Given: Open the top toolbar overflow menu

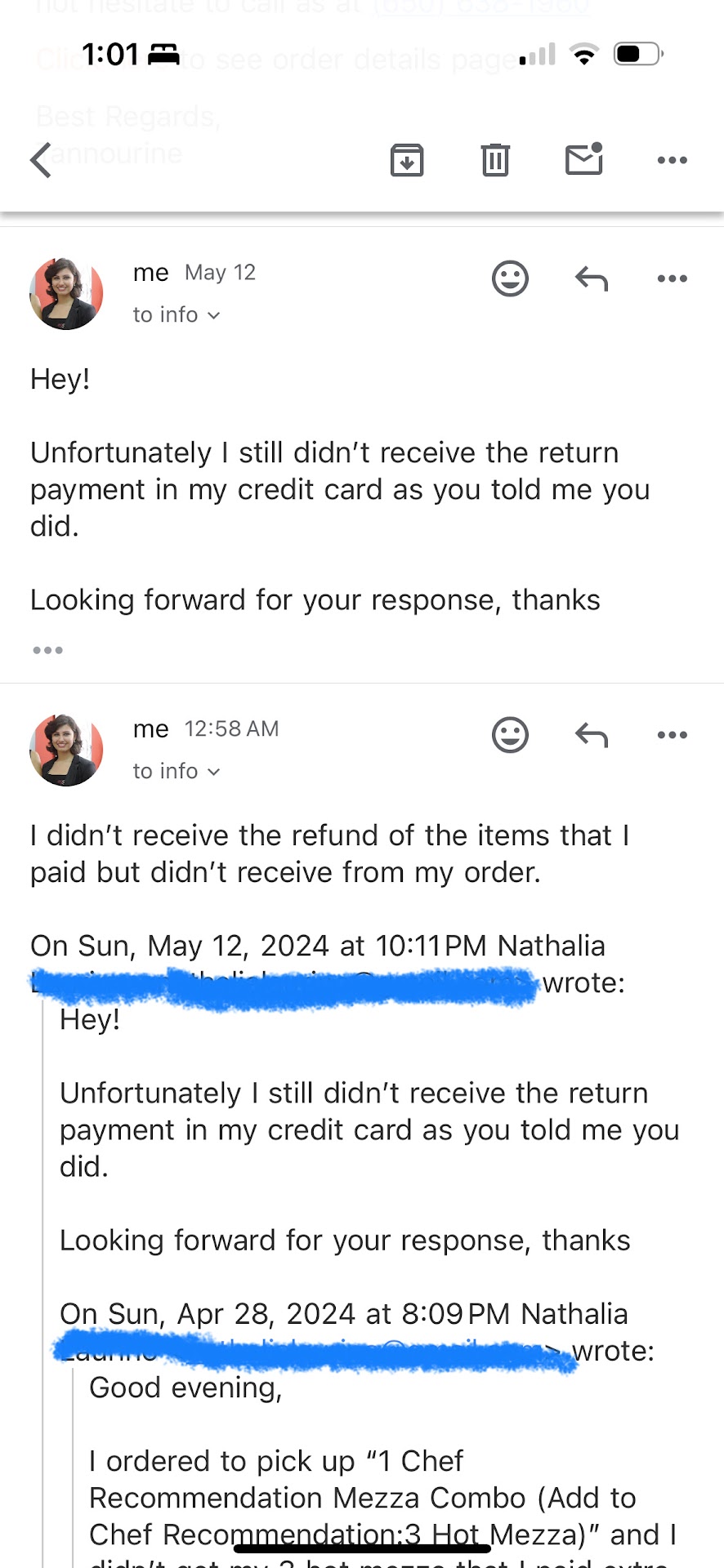Looking at the screenshot, I should pyautogui.click(x=672, y=160).
